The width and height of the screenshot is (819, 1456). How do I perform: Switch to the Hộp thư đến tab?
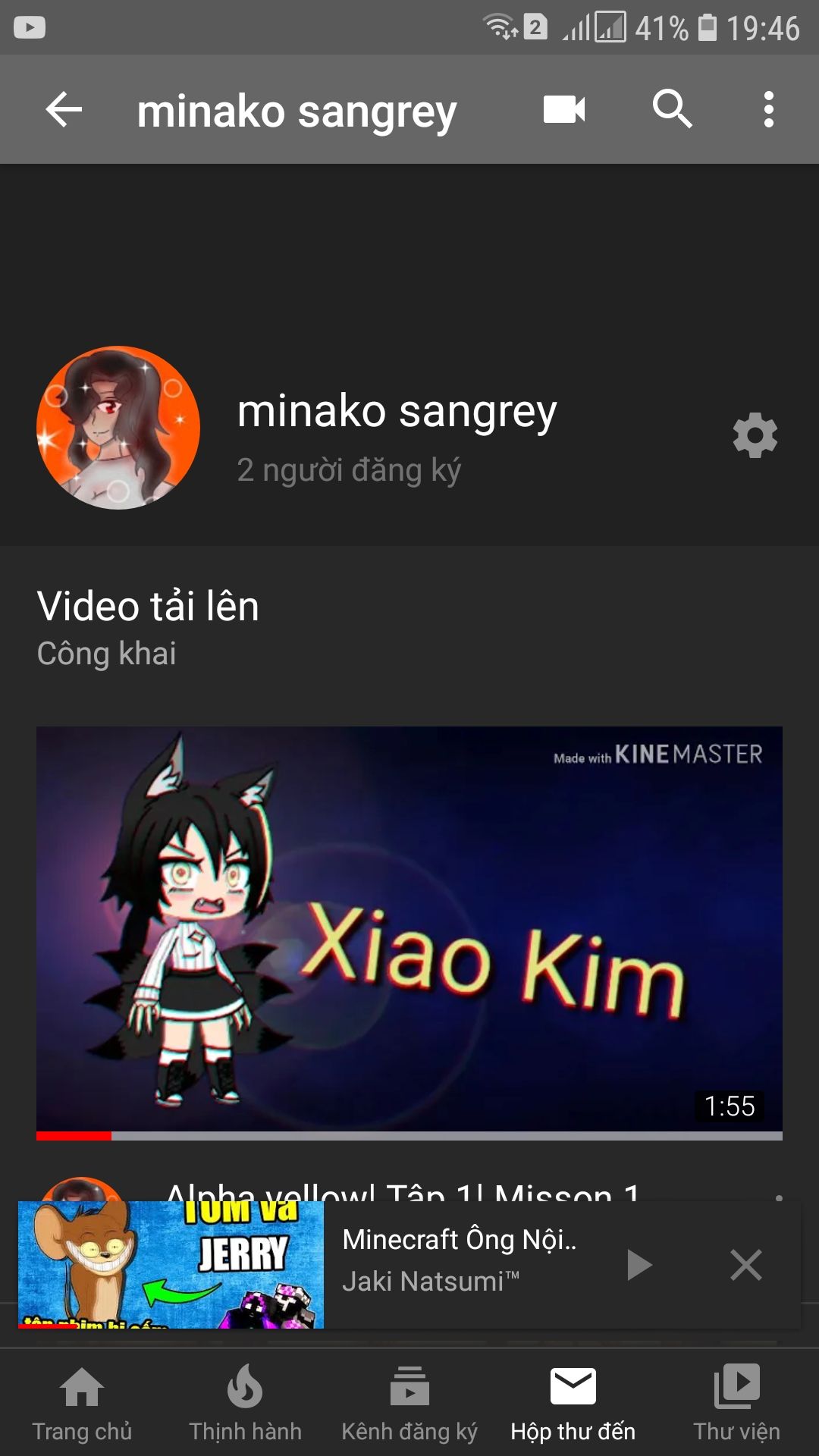point(573,1403)
